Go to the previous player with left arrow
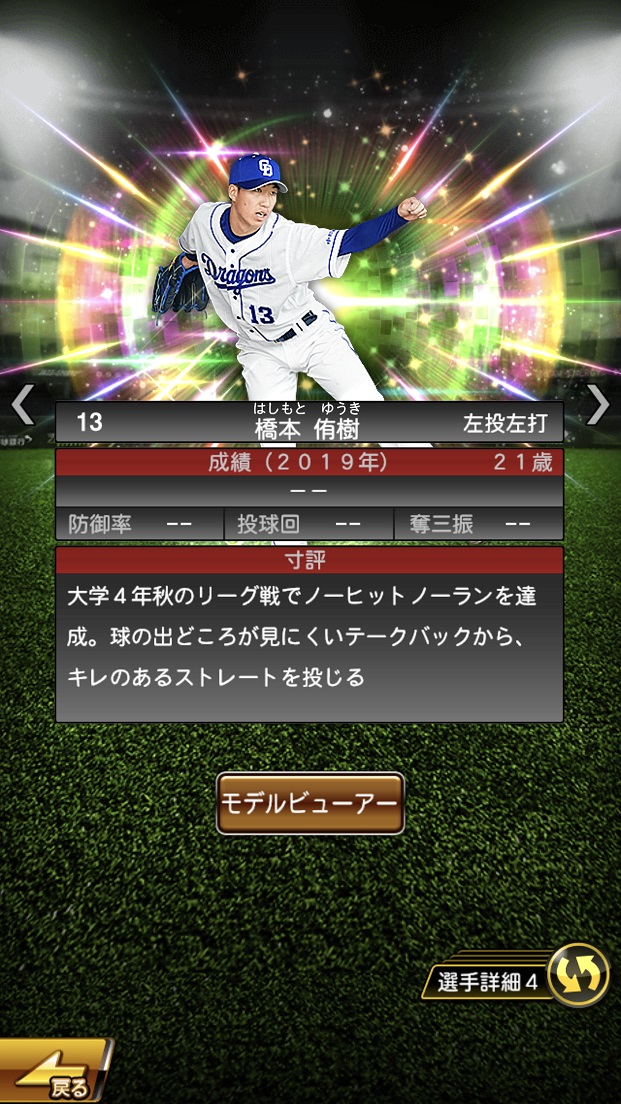 tap(22, 405)
